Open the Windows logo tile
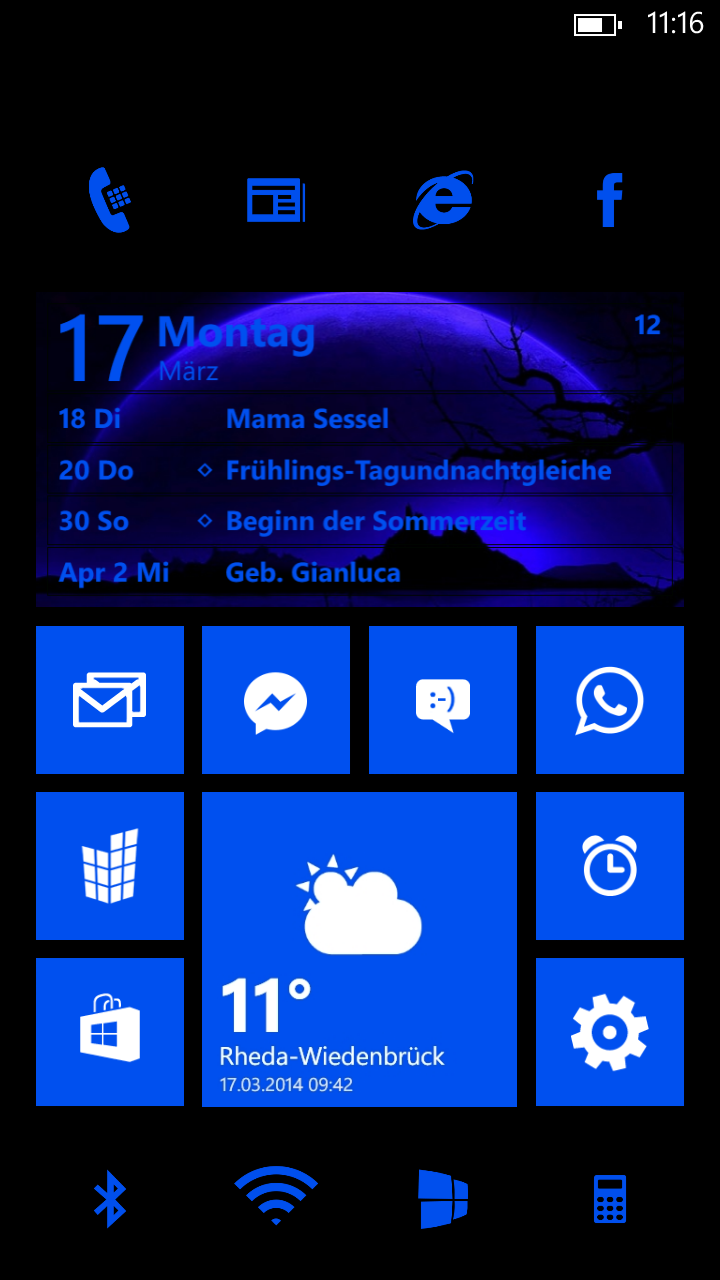This screenshot has width=720, height=1280. (x=443, y=1198)
